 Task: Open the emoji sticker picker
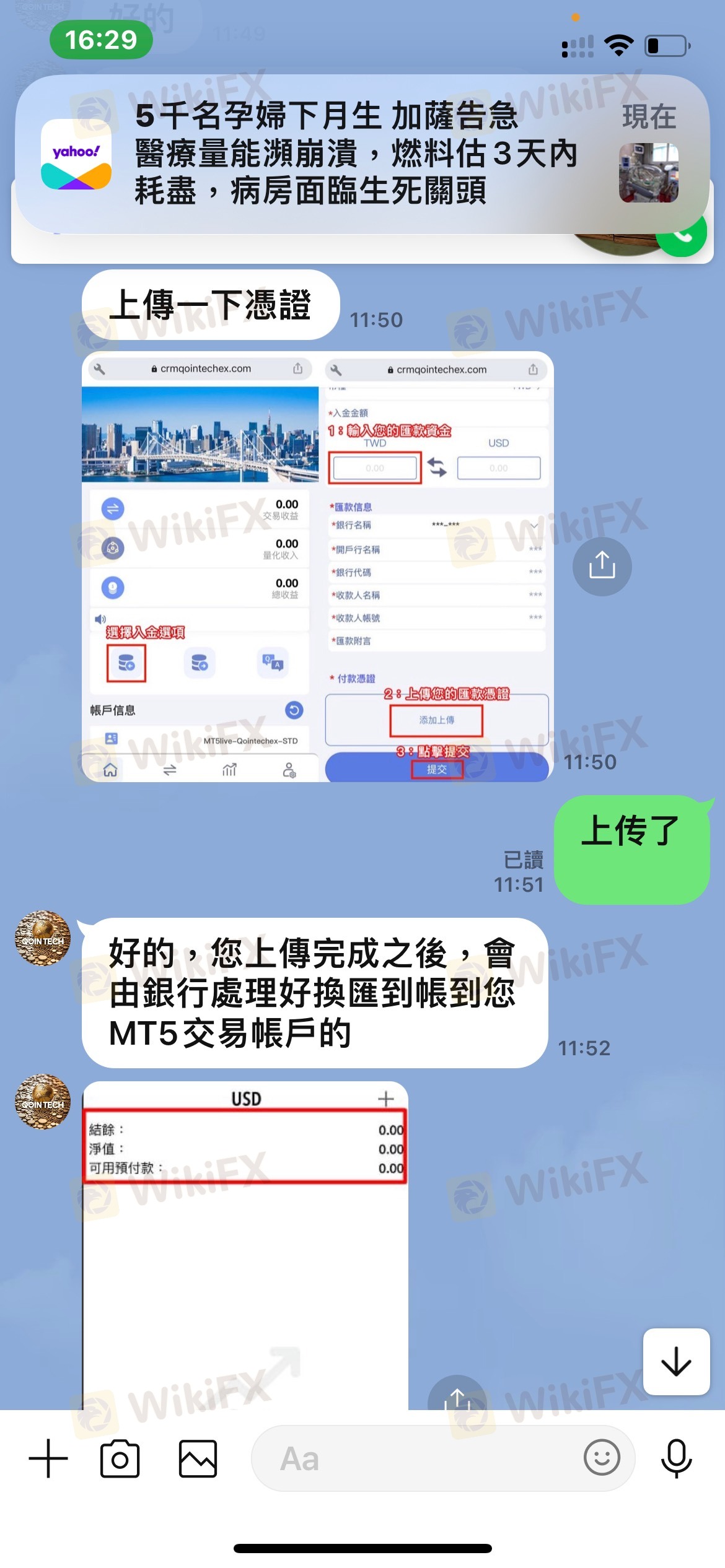(601, 1458)
